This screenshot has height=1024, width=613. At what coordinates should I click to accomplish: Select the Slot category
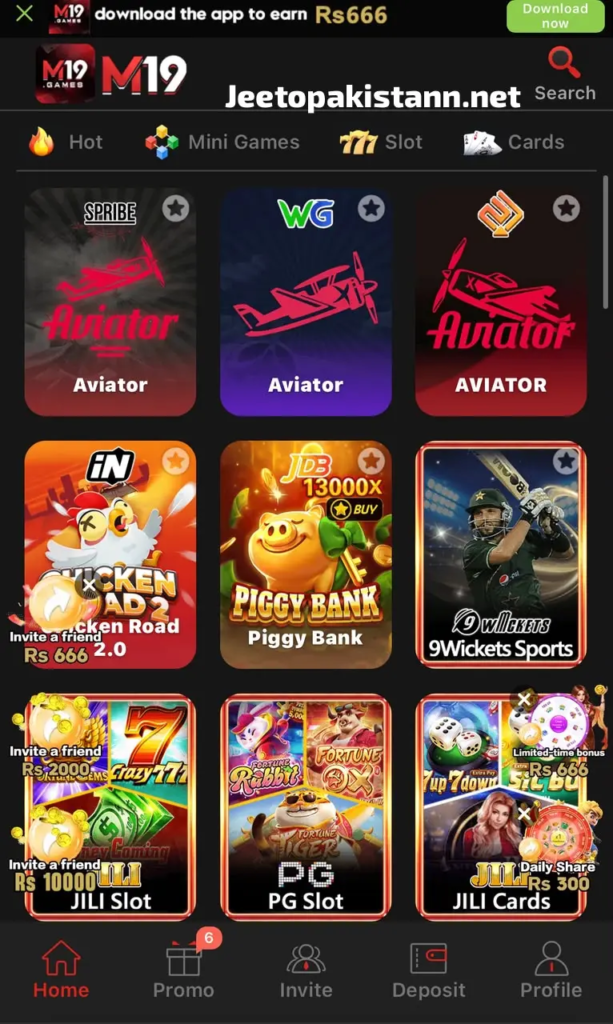[x=381, y=142]
